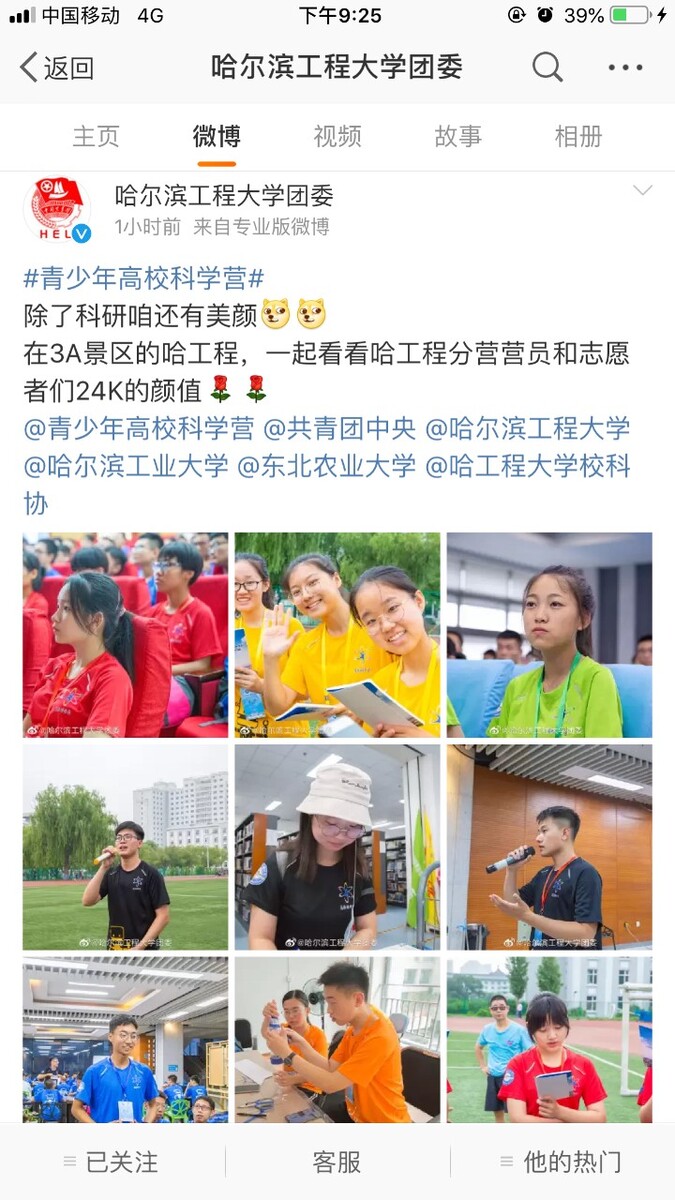The image size is (675, 1200).
Task: Switch to the 主页 tab
Action: [x=96, y=137]
